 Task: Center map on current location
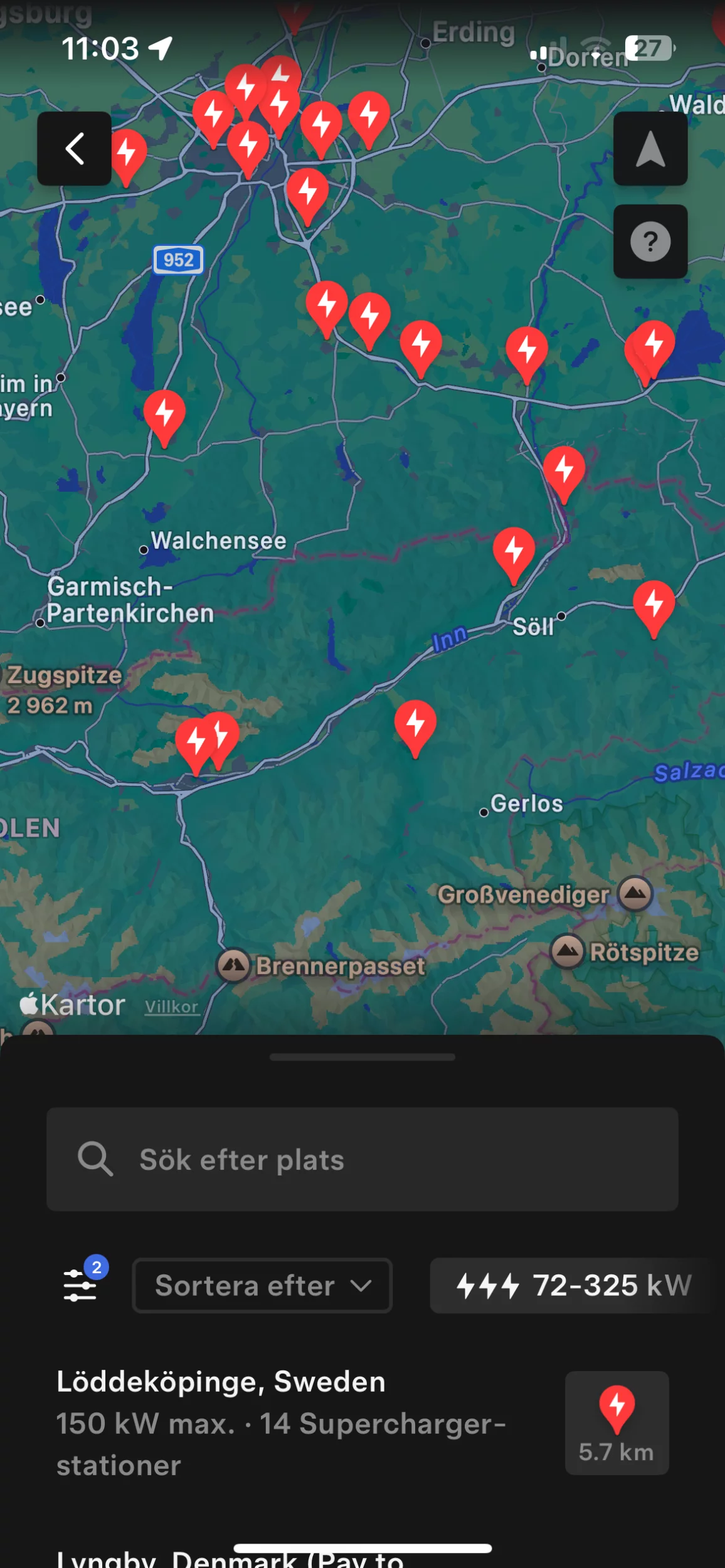click(650, 149)
